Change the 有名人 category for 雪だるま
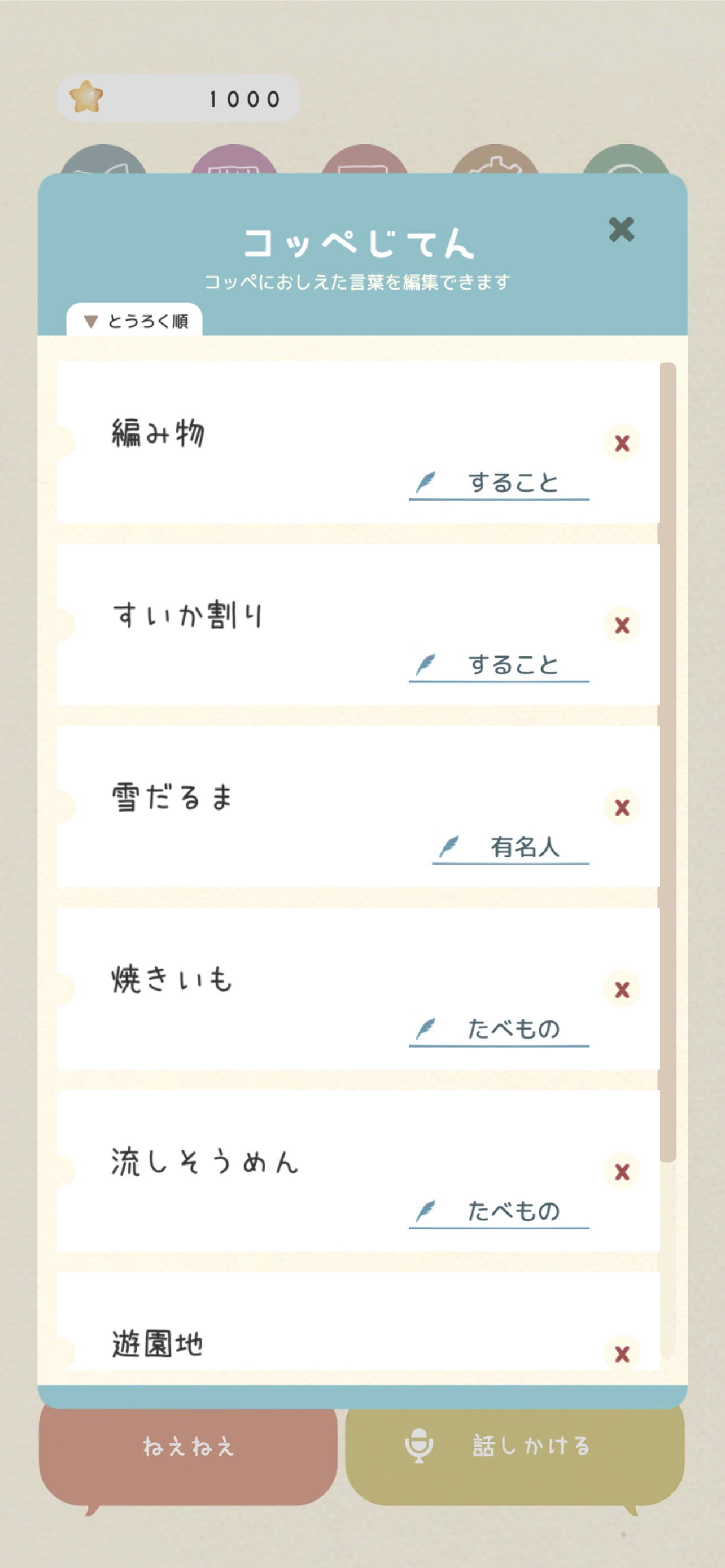Image resolution: width=725 pixels, height=1568 pixels. (511, 848)
